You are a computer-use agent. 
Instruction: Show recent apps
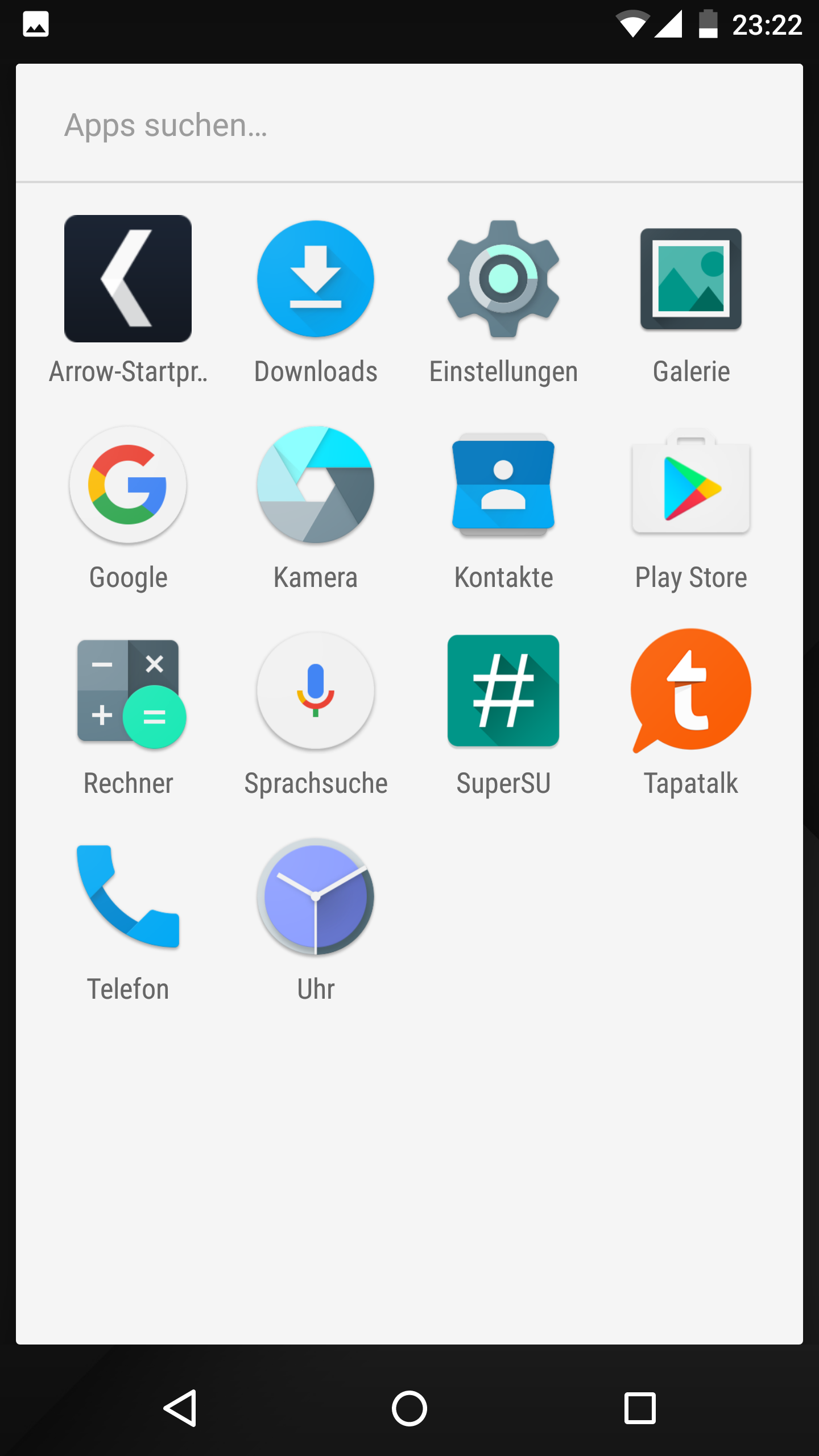pos(640,1408)
